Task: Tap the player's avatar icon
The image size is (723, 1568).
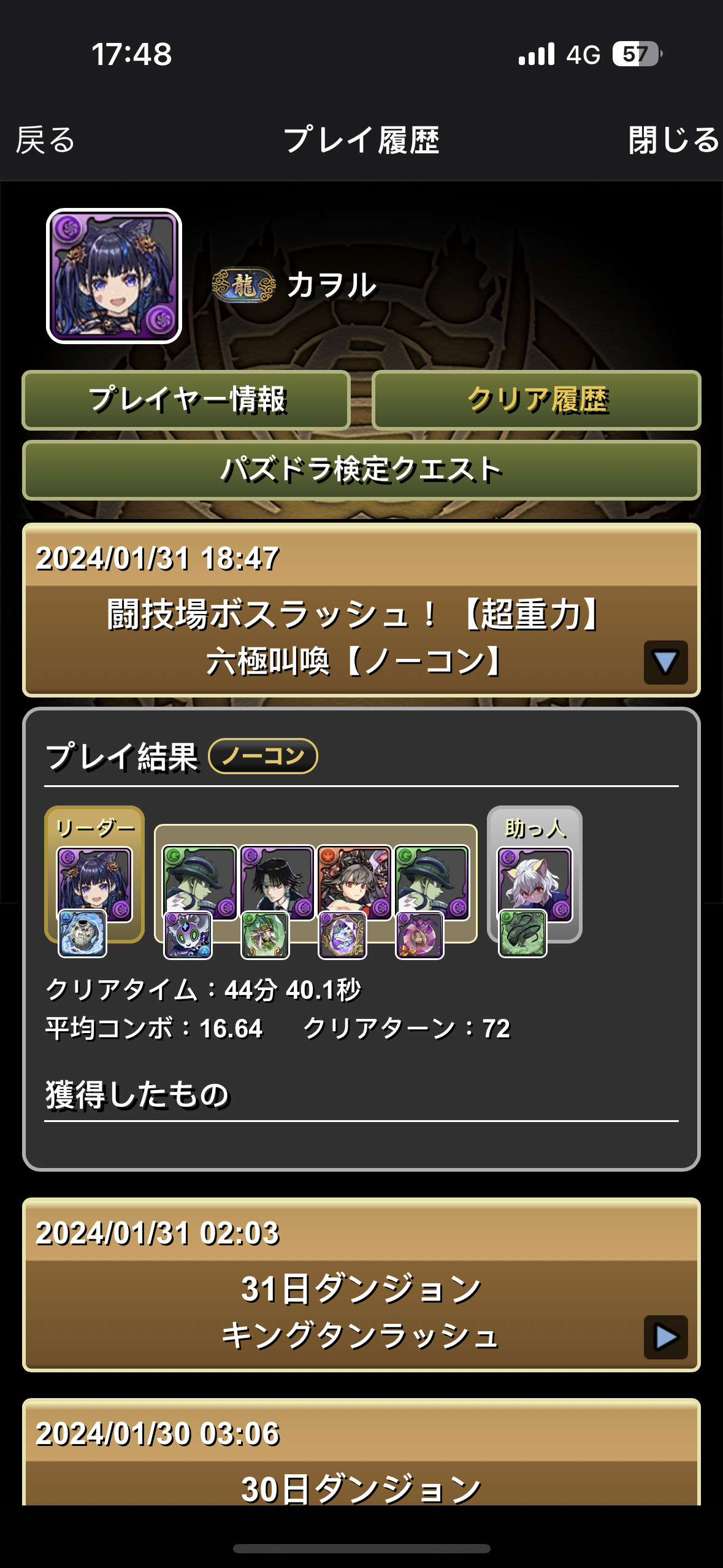Action: pyautogui.click(x=114, y=276)
